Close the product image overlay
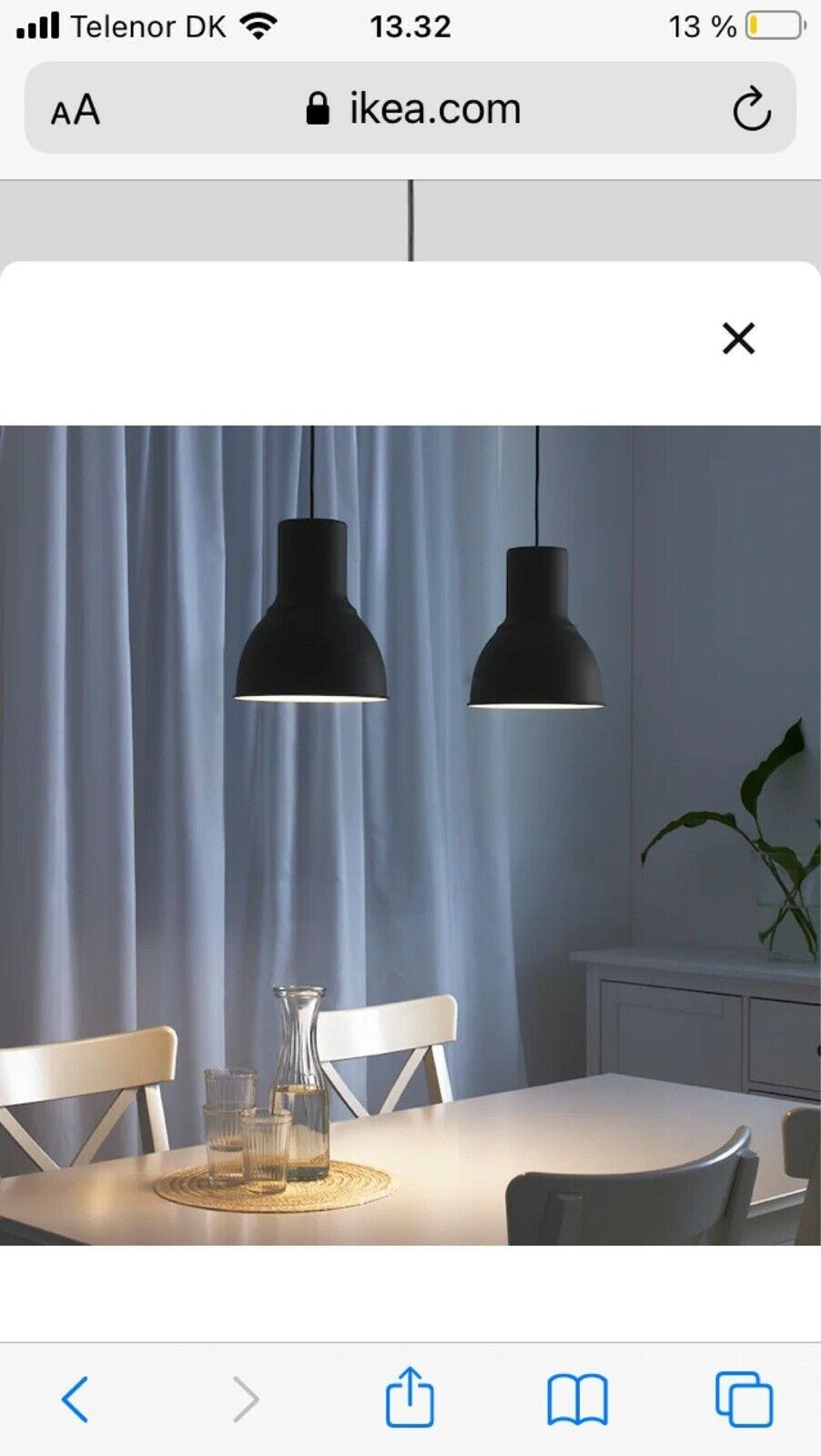The image size is (821, 1456). [738, 339]
